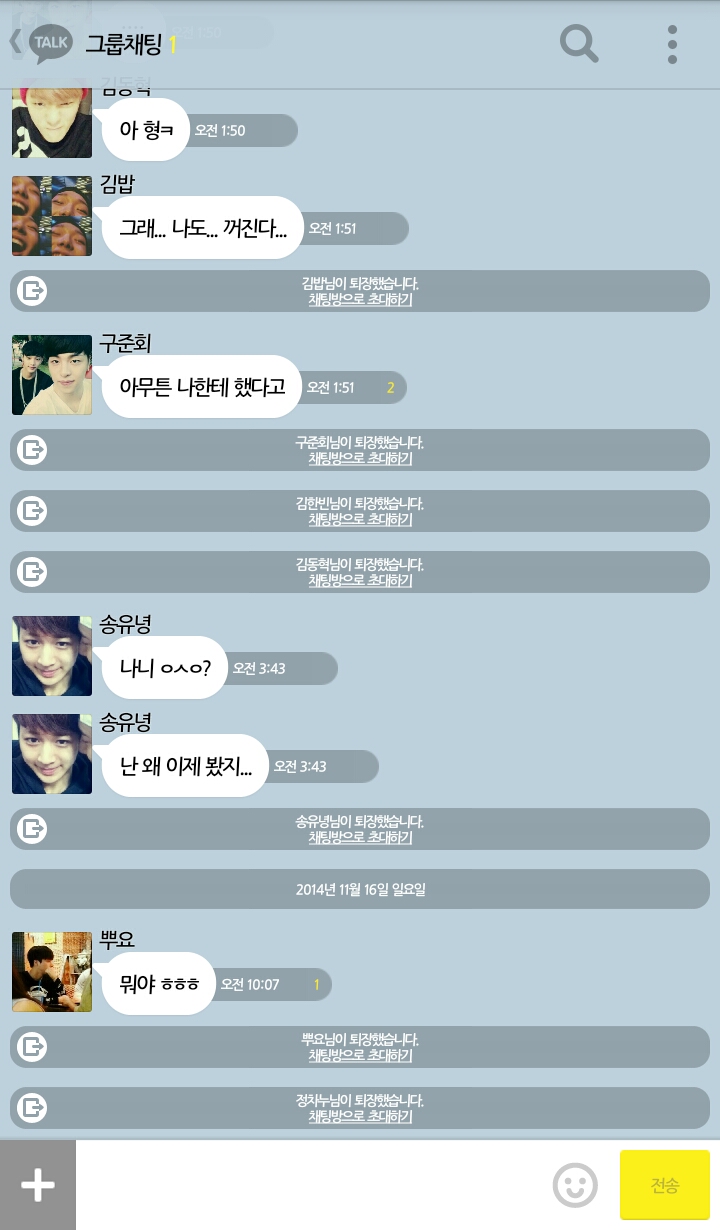This screenshot has height=1230, width=720.
Task: Search within this chat
Action: pos(579,43)
